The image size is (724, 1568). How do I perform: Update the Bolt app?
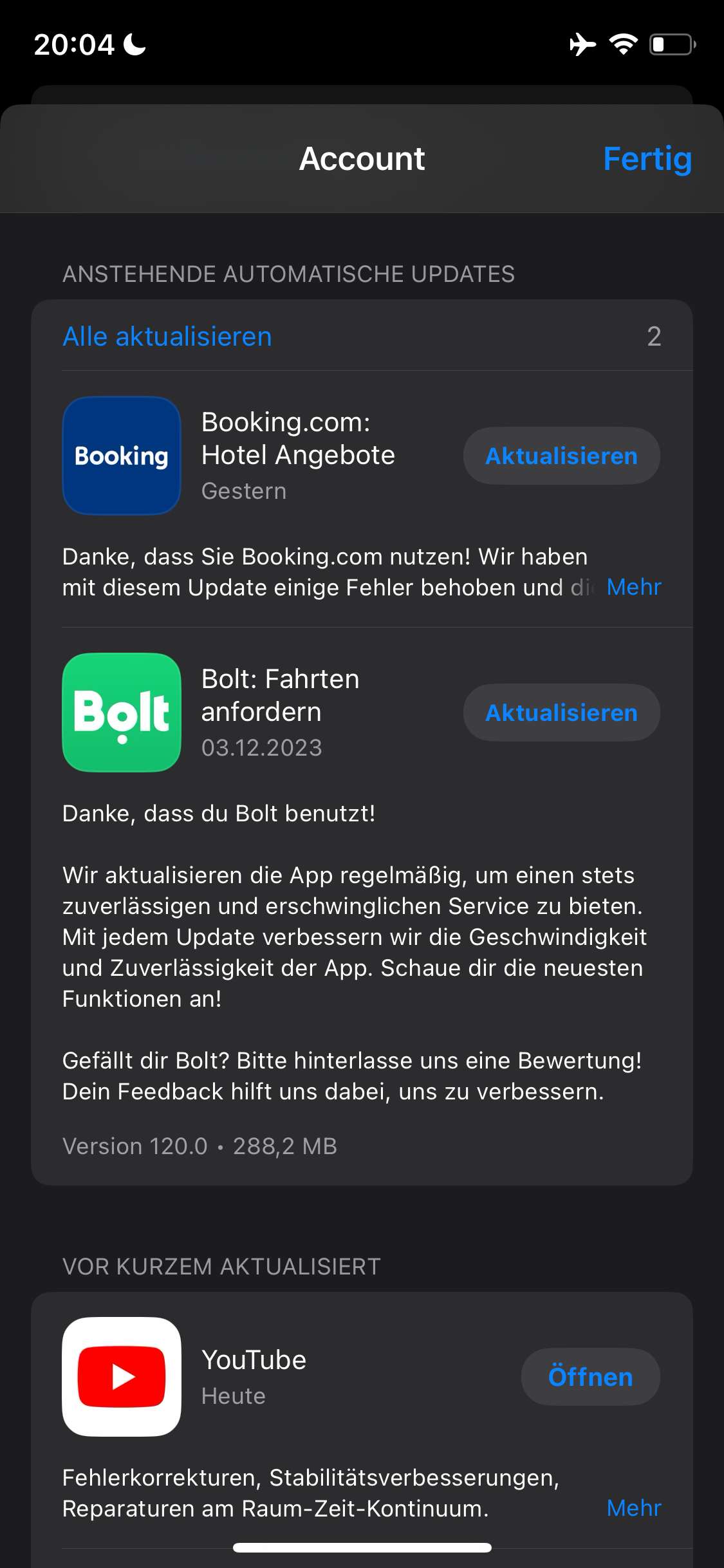tap(561, 713)
